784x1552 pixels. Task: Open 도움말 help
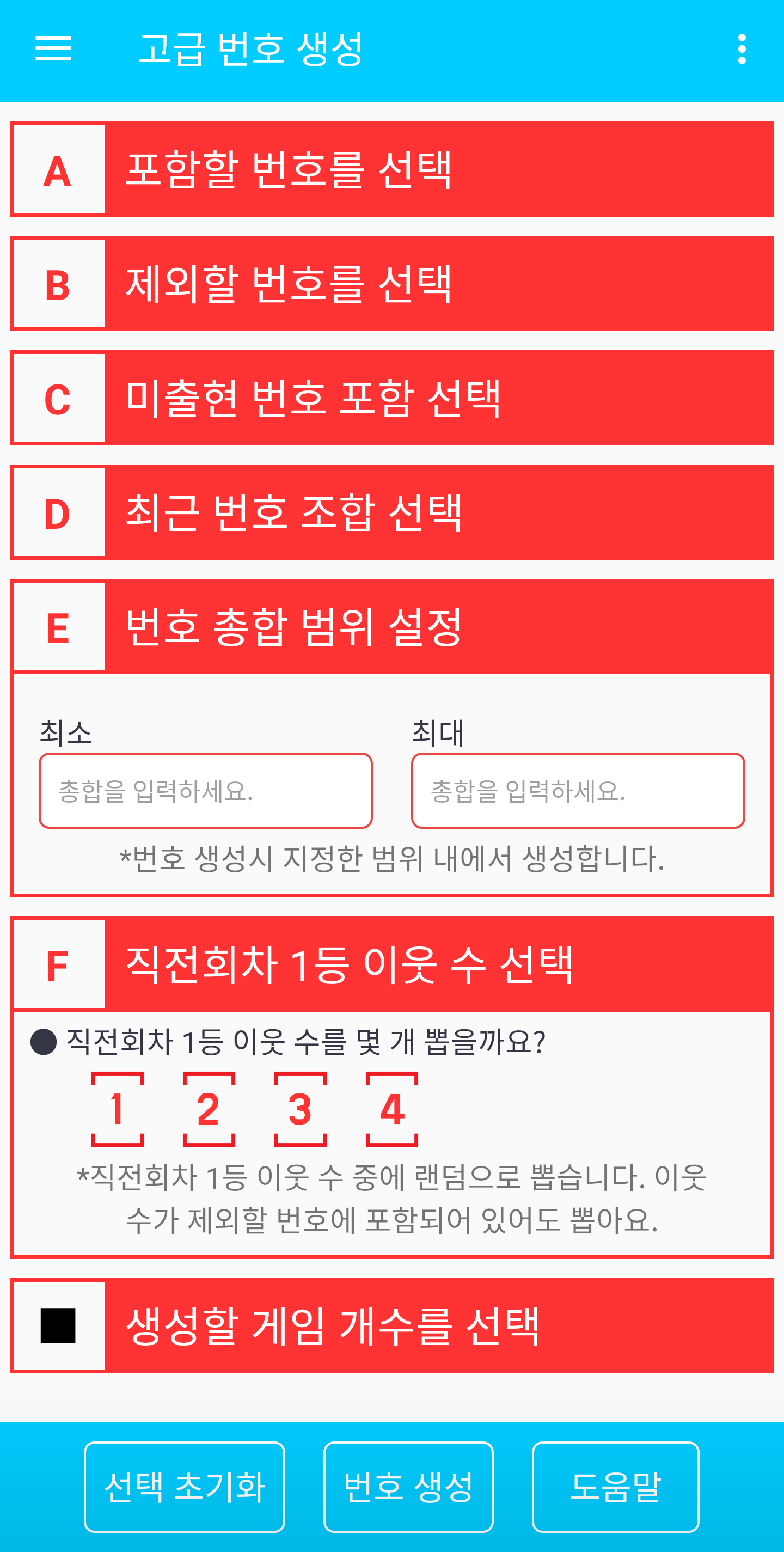[x=615, y=1486]
